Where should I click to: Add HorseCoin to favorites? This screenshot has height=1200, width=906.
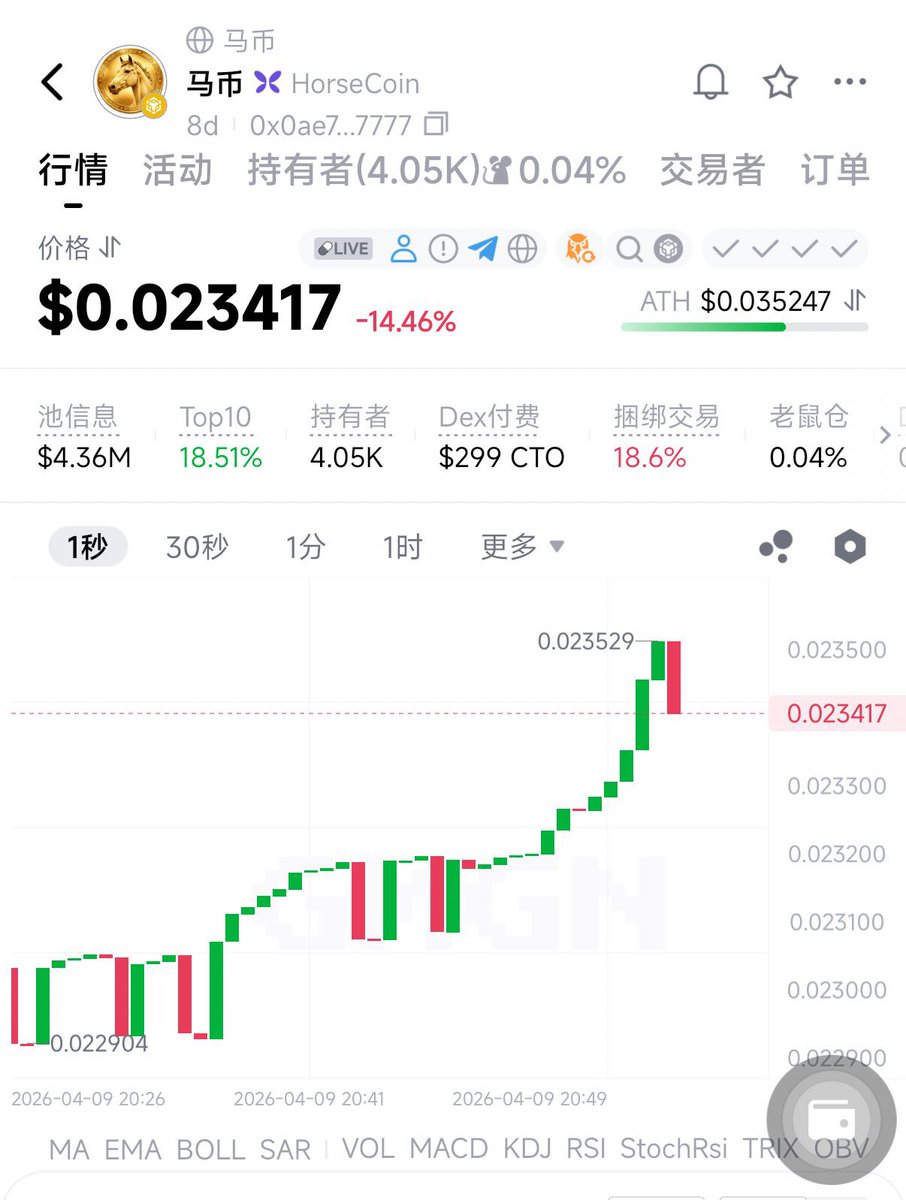coord(780,83)
